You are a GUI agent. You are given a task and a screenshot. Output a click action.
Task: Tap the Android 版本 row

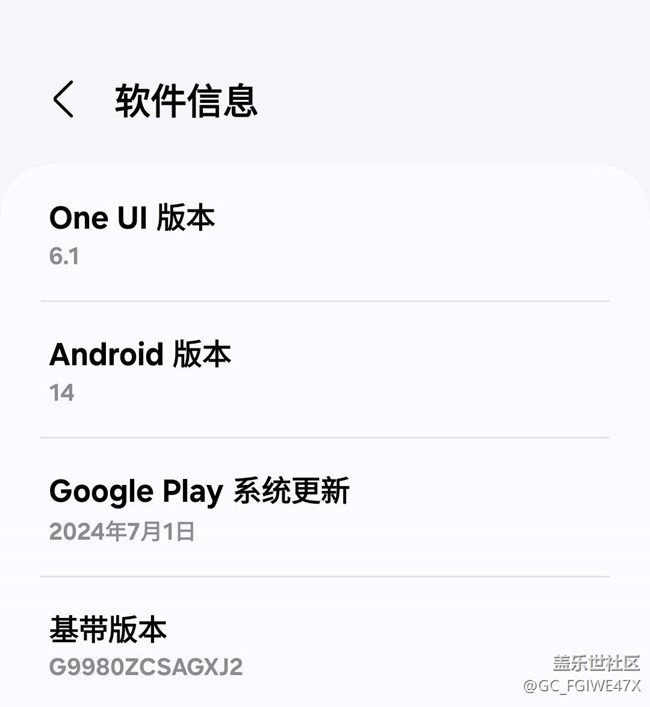click(x=325, y=371)
